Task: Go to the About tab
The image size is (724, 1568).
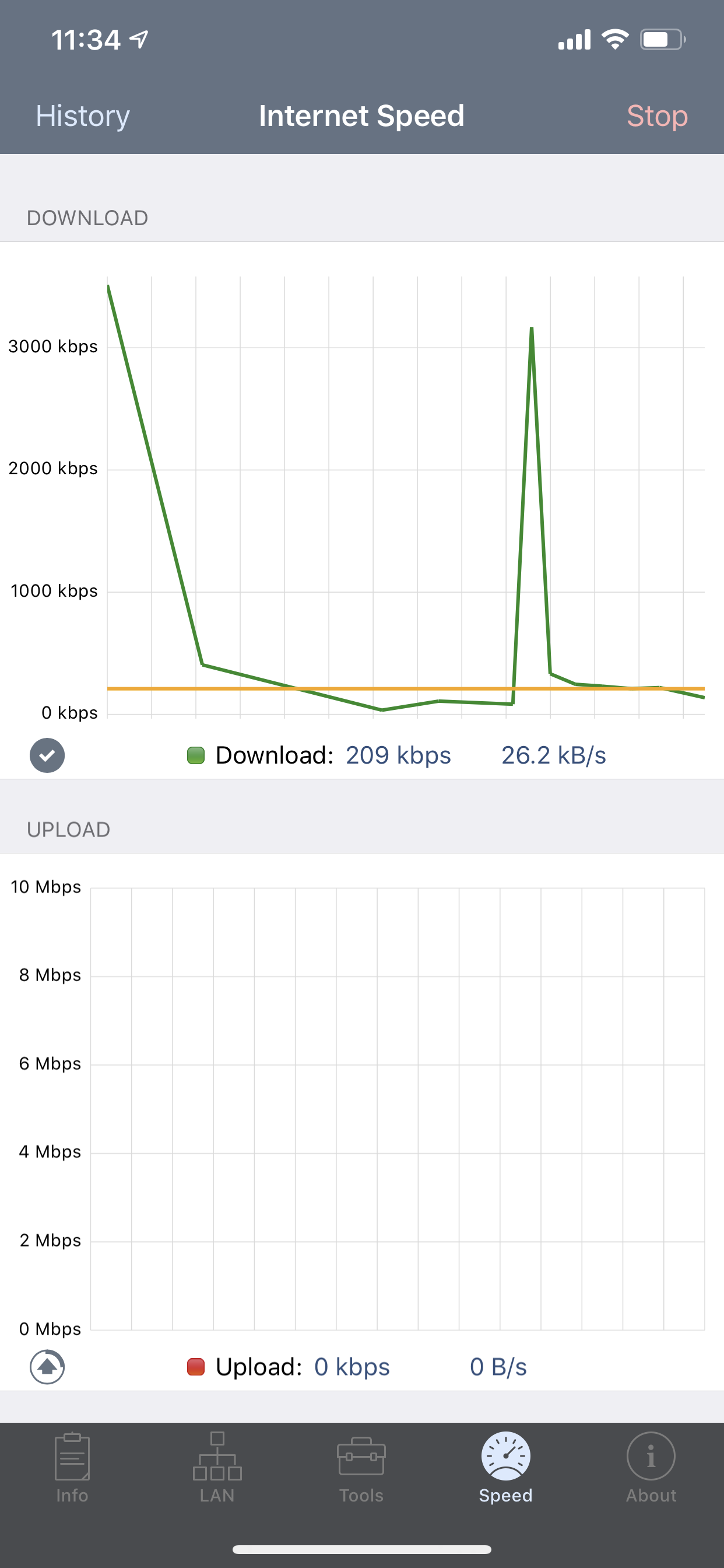Action: (651, 1467)
